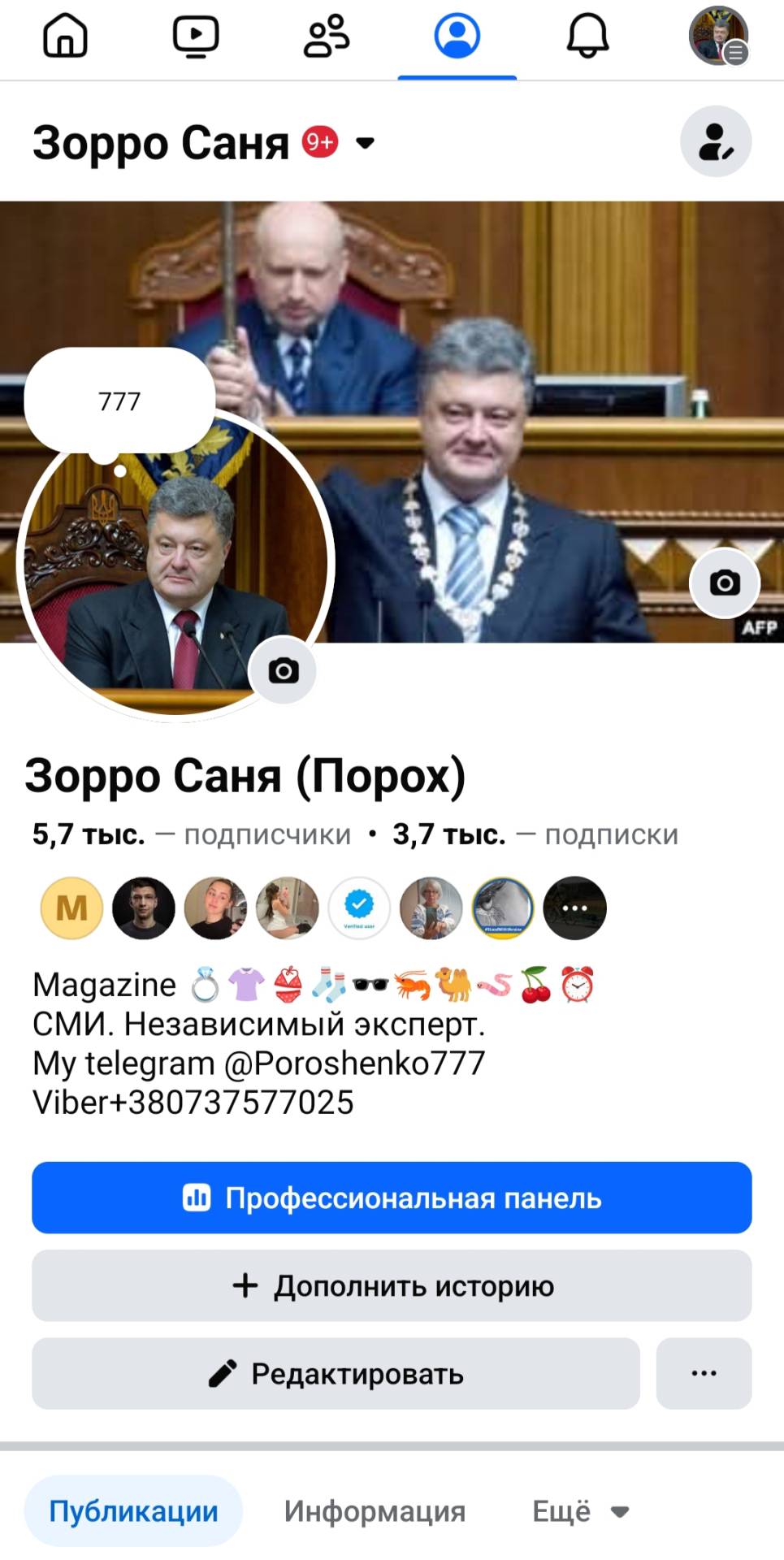The image size is (784, 1560).
Task: Change profile picture with camera icon
Action: coord(283,670)
